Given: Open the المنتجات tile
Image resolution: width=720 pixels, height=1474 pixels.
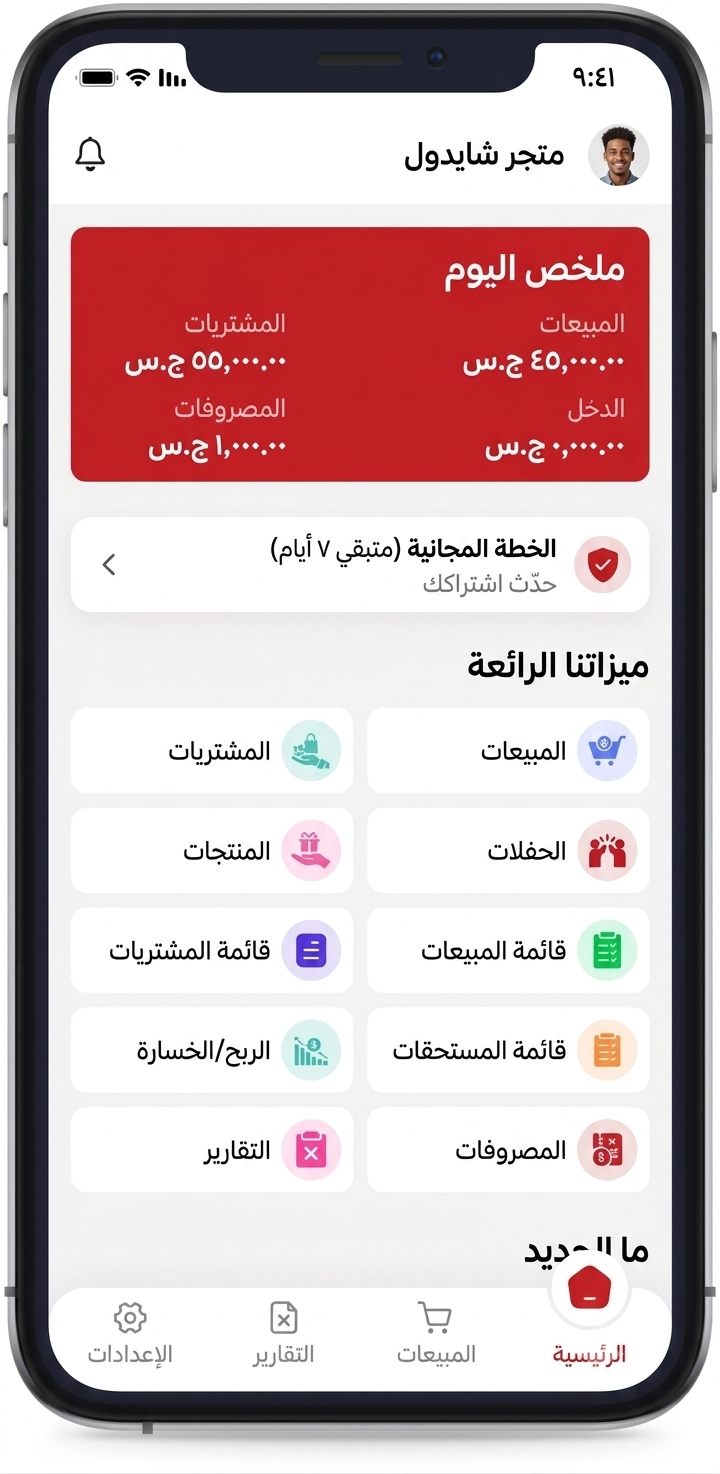Looking at the screenshot, I should coord(212,851).
